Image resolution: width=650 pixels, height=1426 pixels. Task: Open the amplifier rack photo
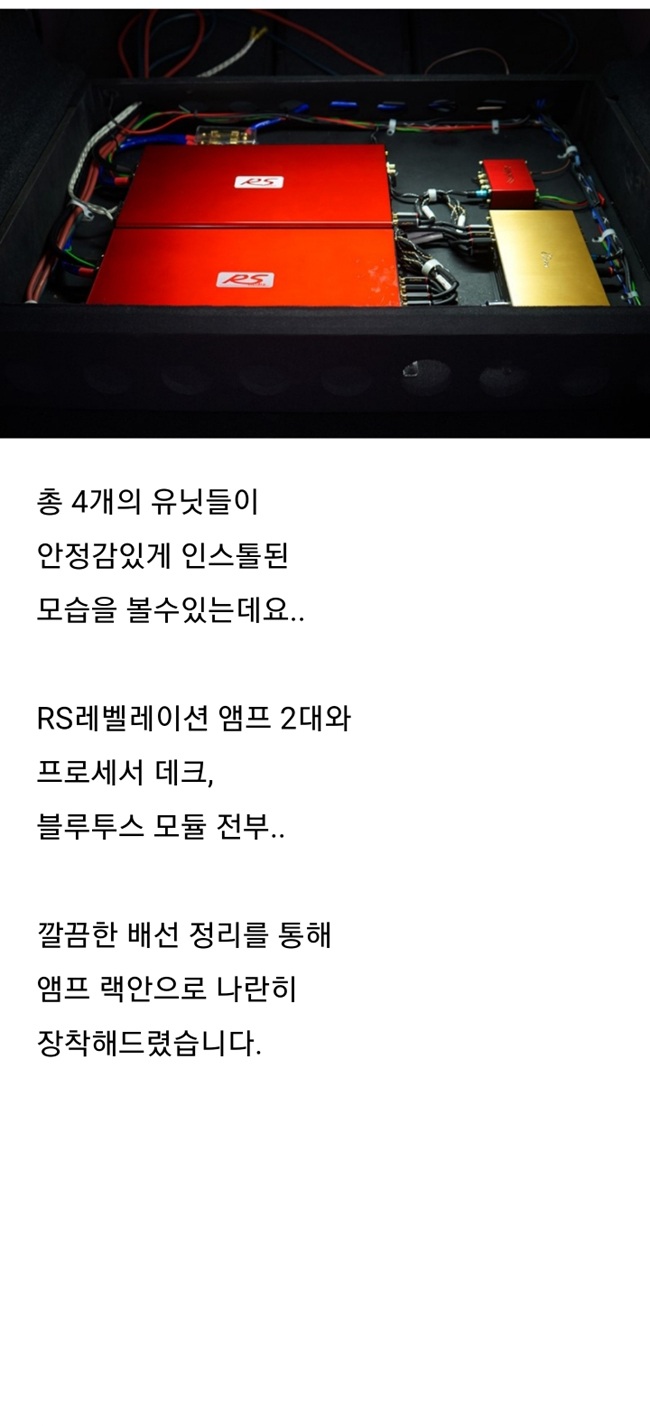tap(325, 223)
